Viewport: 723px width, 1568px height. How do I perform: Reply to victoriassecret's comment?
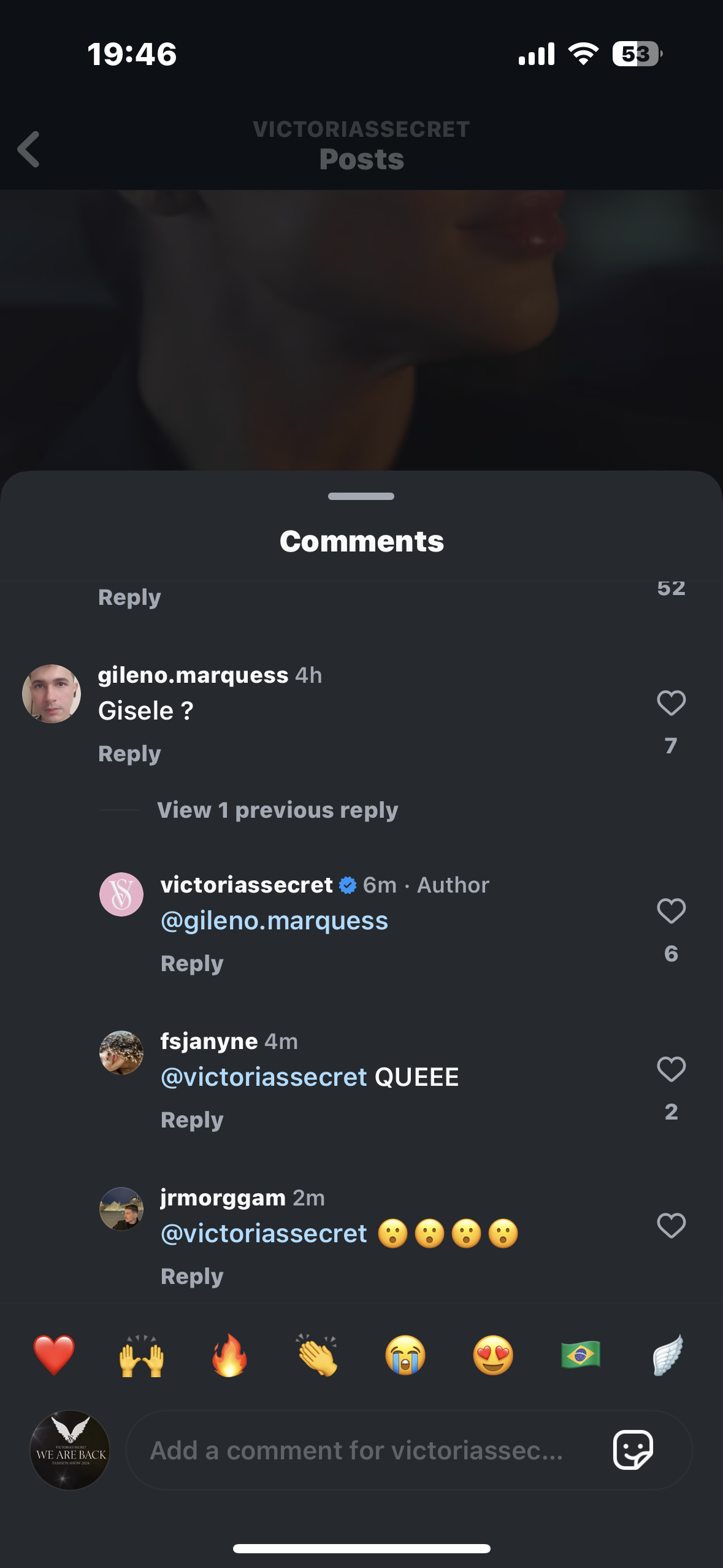click(192, 964)
